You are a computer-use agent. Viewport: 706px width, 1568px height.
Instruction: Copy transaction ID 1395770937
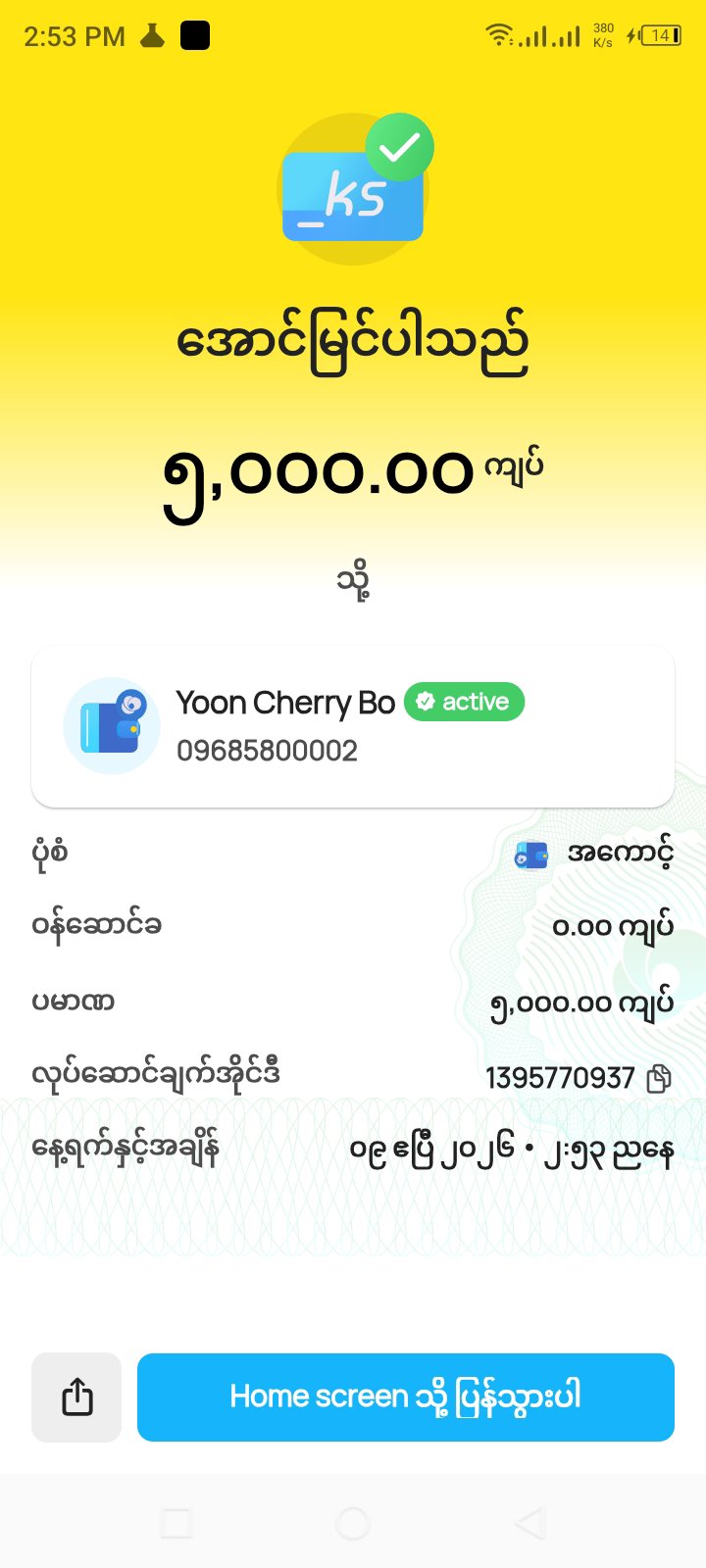click(x=659, y=1078)
